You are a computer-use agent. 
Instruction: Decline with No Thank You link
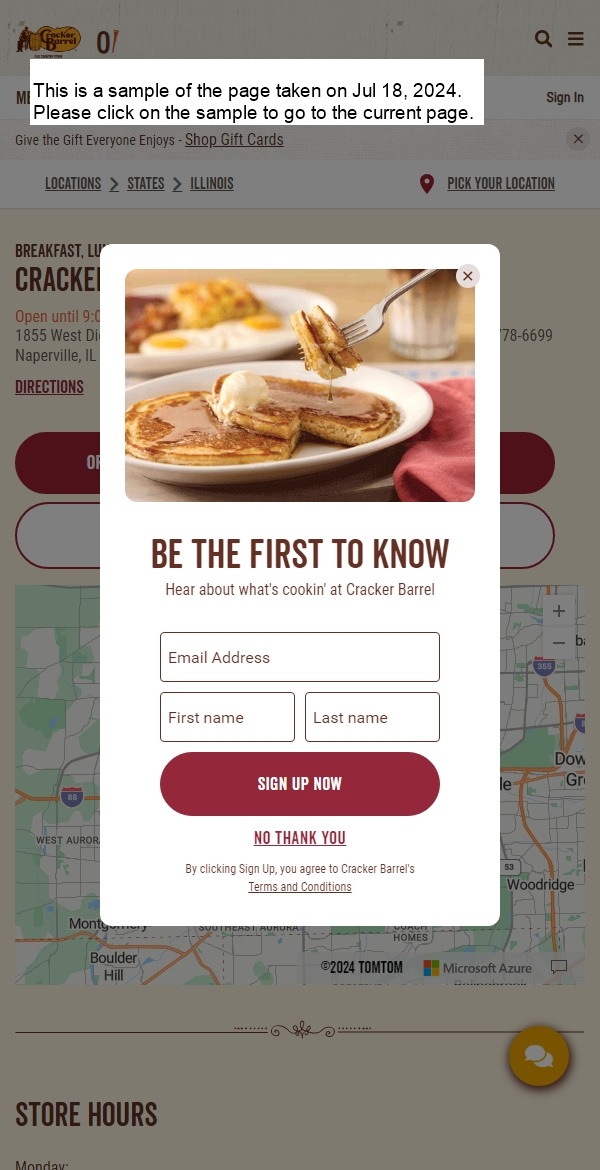[x=300, y=838]
